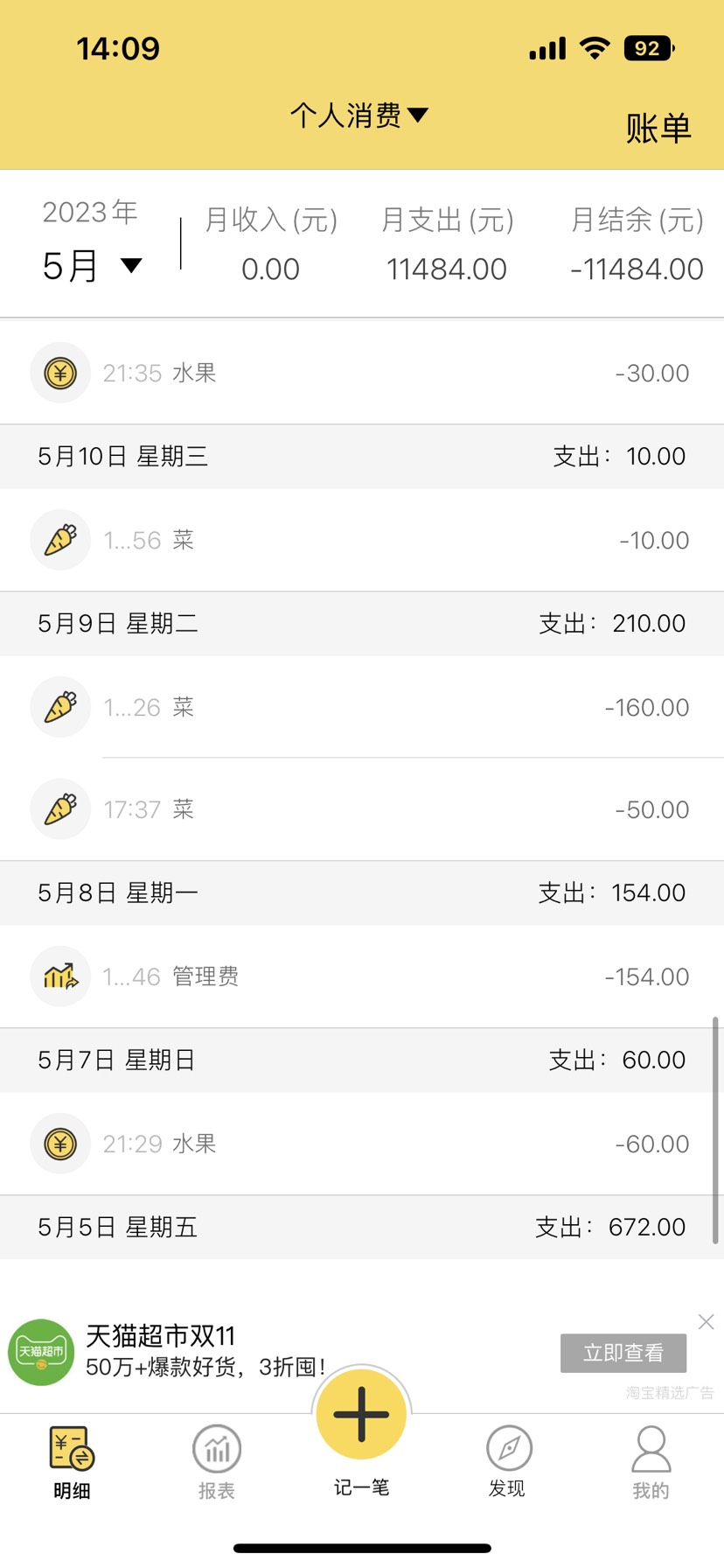This screenshot has height=1568, width=724.
Task: Open the 我的 profile tab
Action: [651, 1462]
